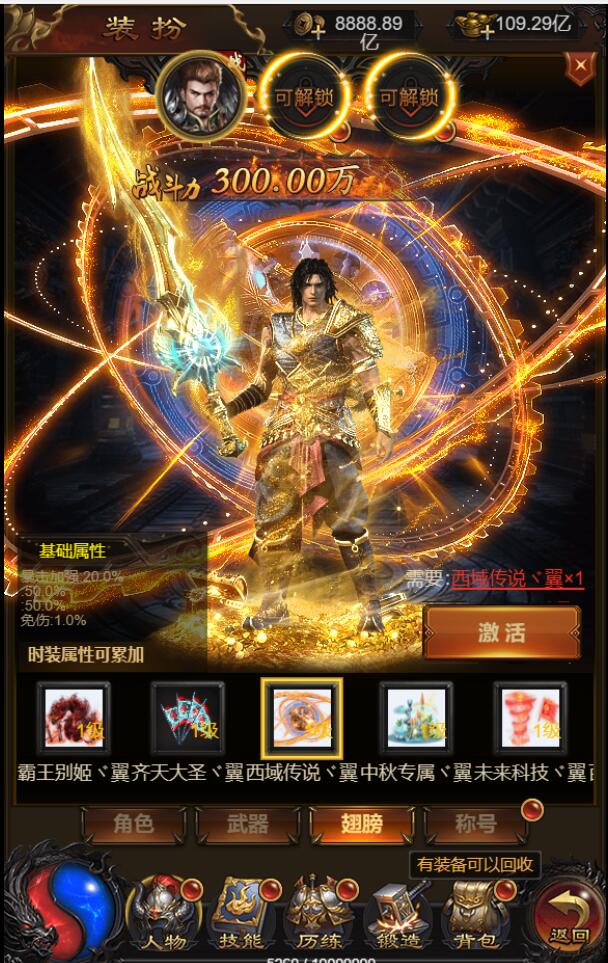Select the 西域传说丶翼 wing item
This screenshot has width=608, height=963.
coord(302,717)
